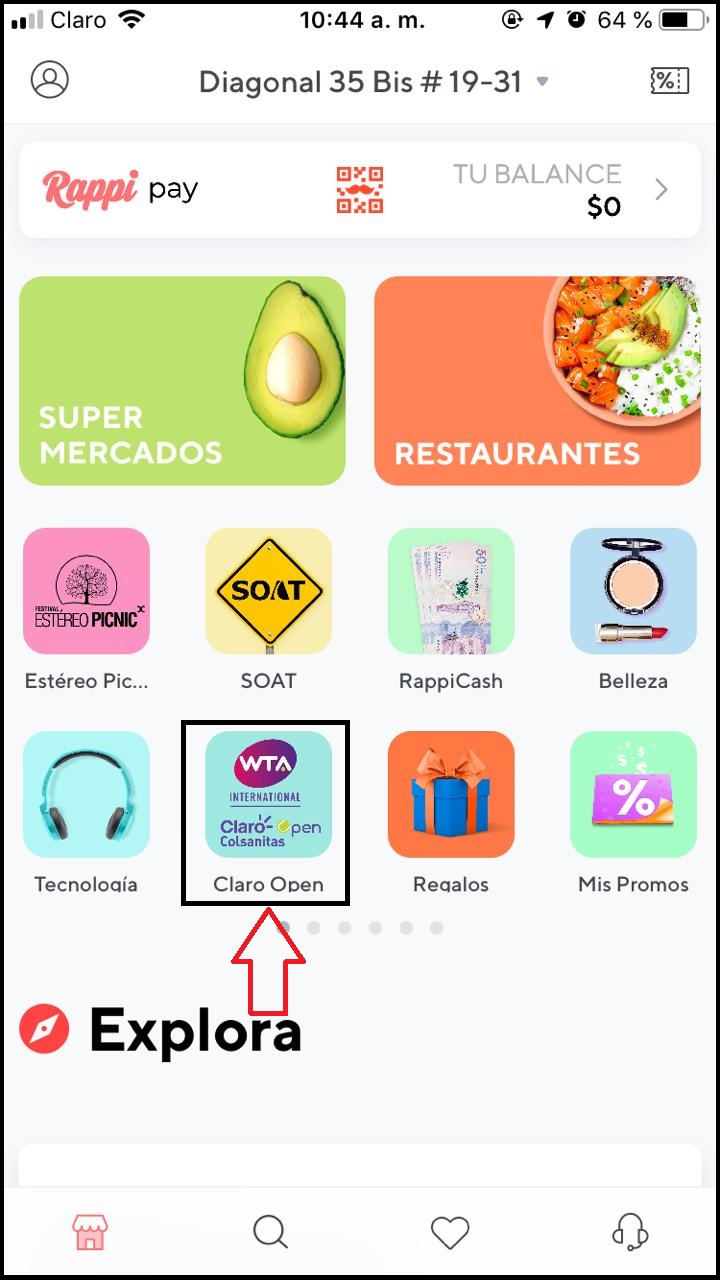Select the SOAT service
The height and width of the screenshot is (1280, 720).
tap(268, 591)
